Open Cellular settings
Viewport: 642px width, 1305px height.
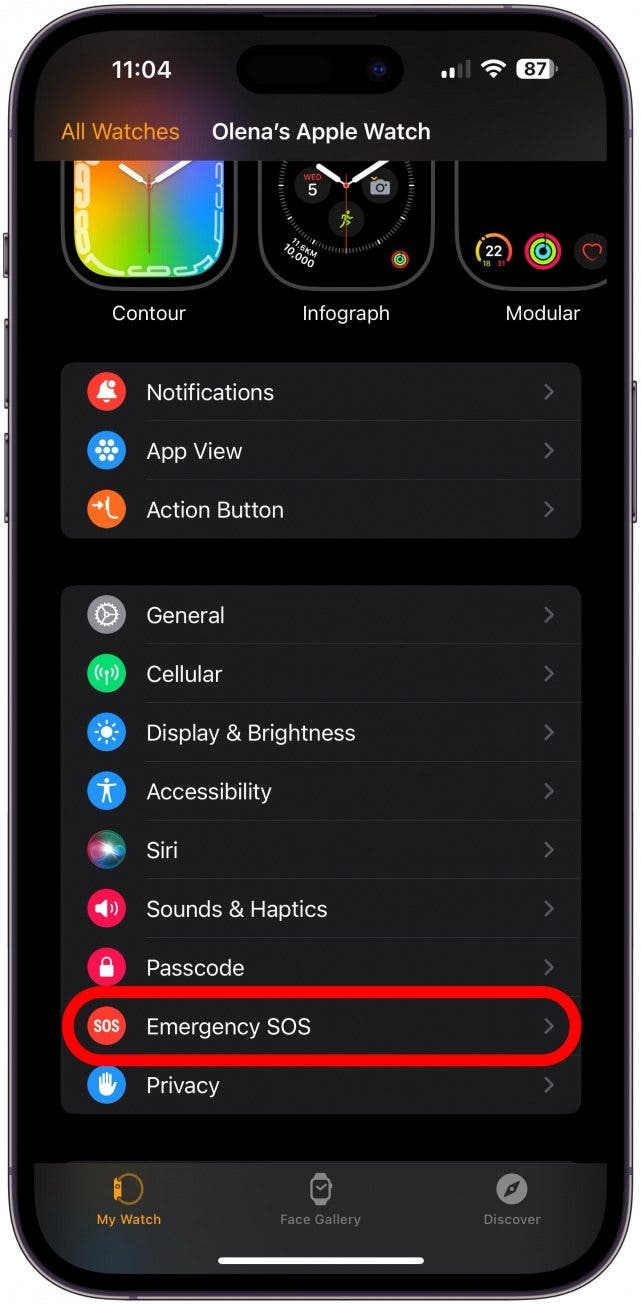(x=321, y=674)
